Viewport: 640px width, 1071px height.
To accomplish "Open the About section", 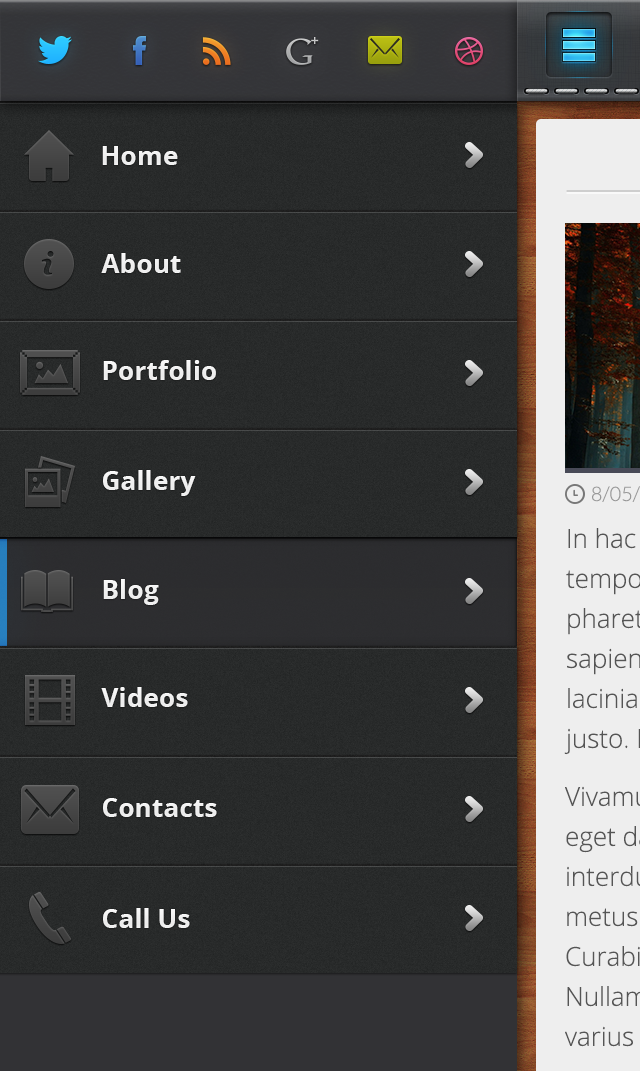I will pos(258,265).
